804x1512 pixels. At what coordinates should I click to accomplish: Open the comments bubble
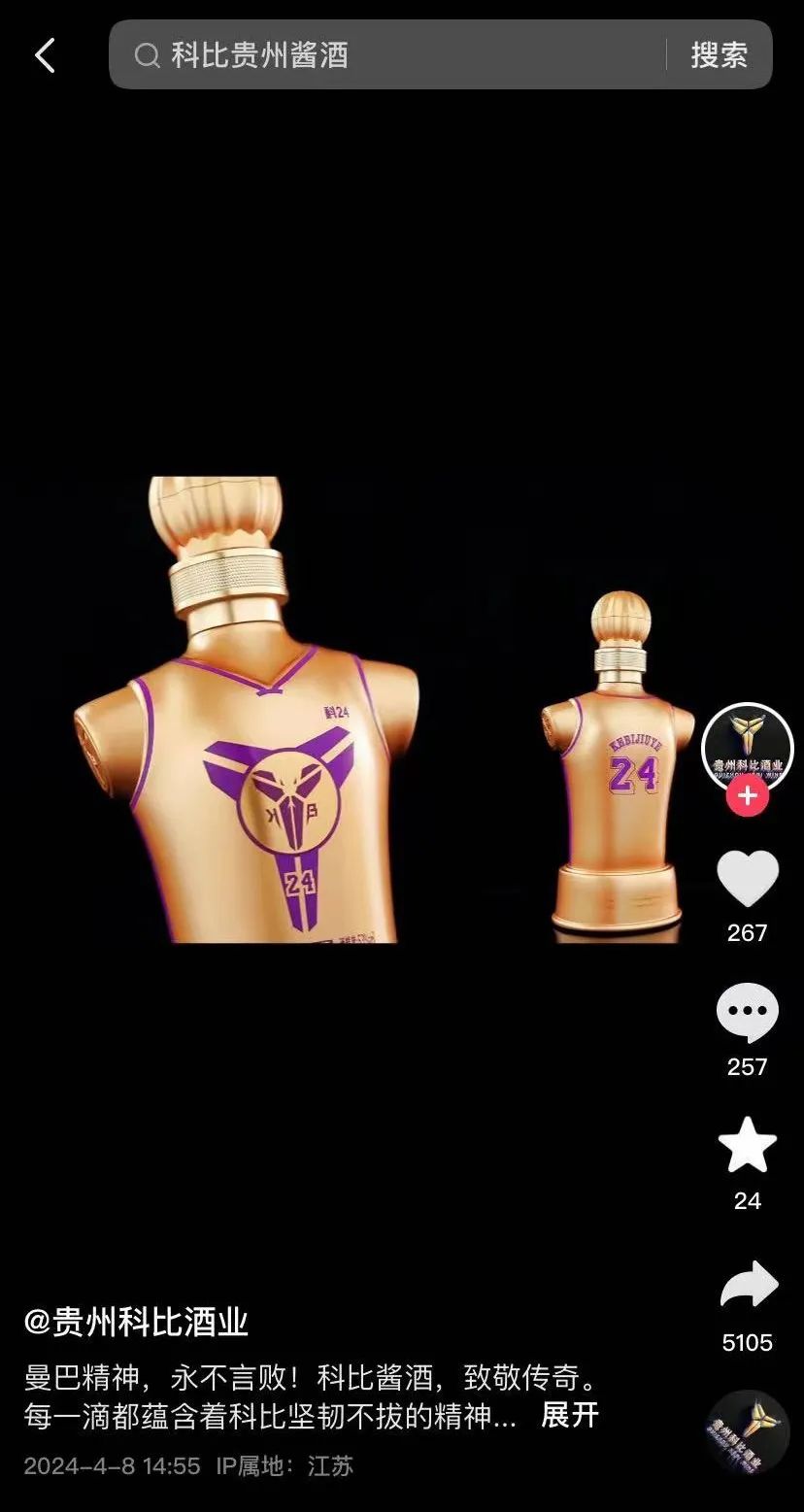(x=747, y=1012)
